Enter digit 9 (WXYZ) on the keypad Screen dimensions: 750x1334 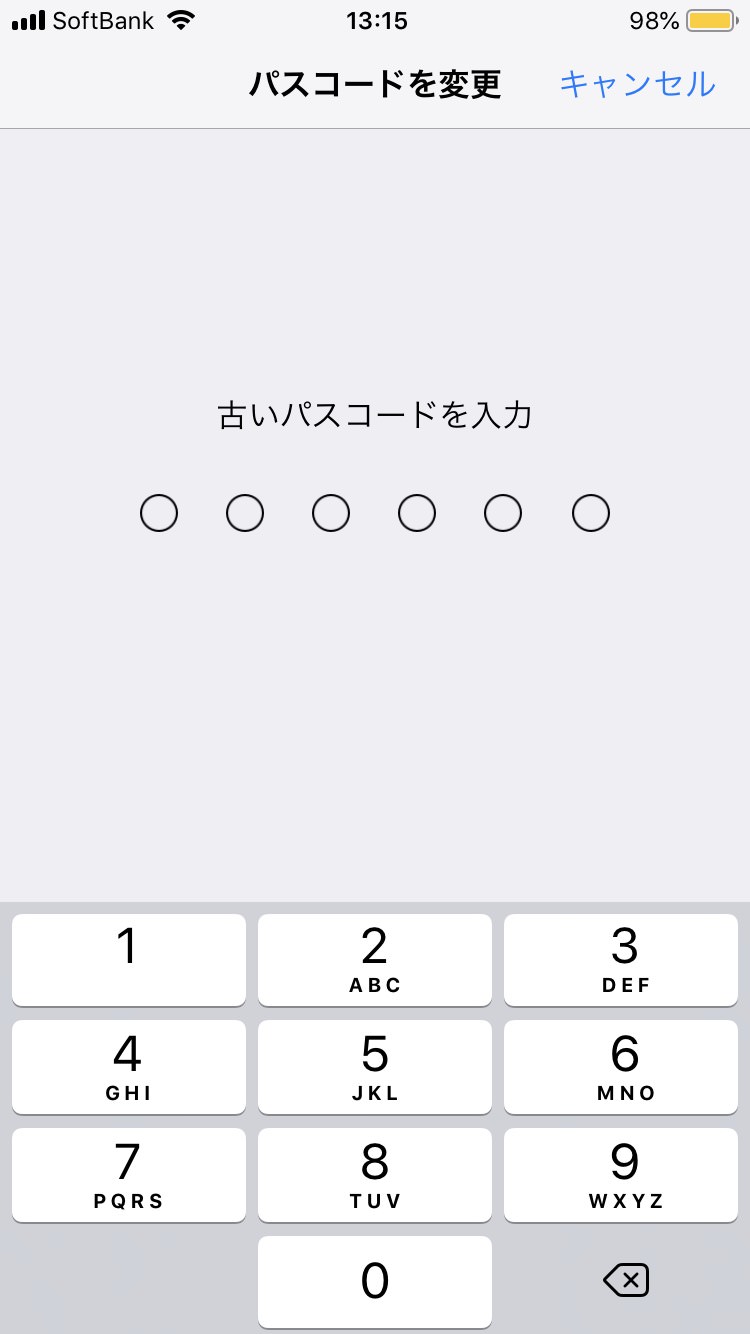coord(621,1174)
